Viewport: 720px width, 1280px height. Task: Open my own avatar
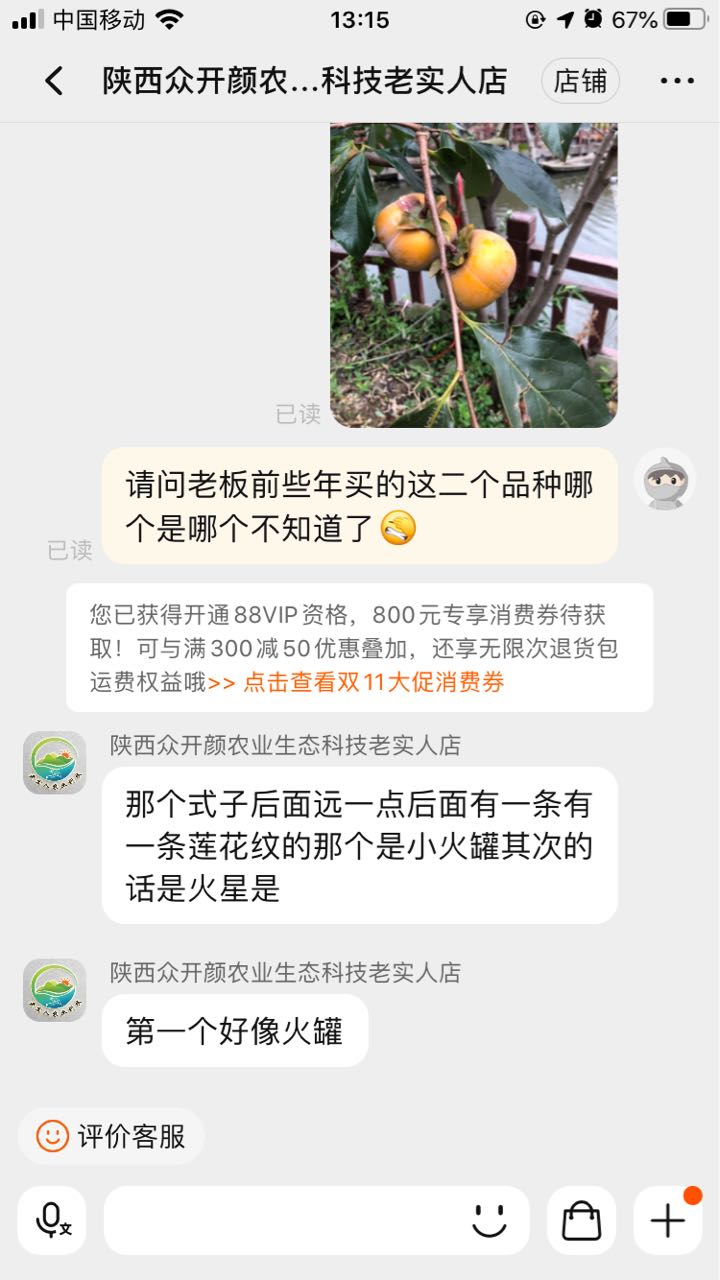pos(665,480)
